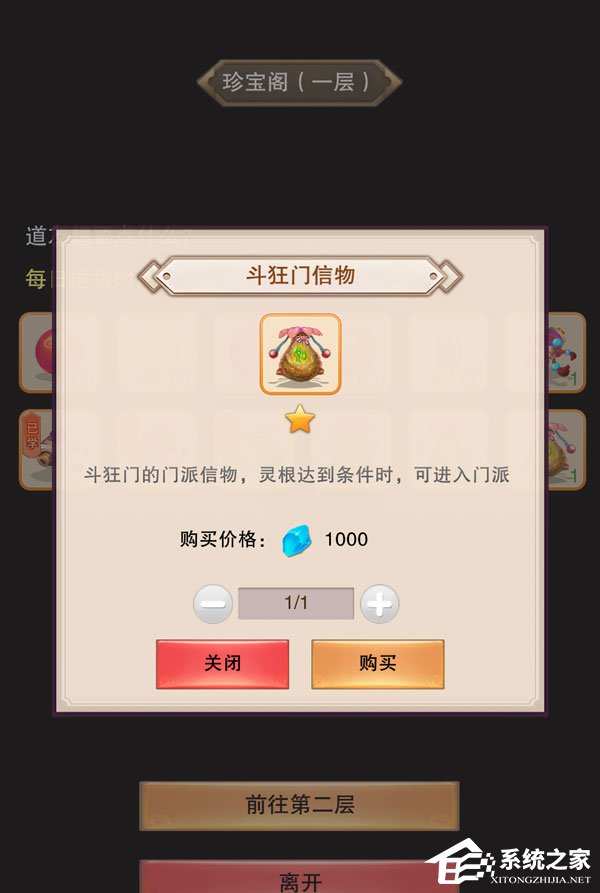This screenshot has height=893, width=600.
Task: Go to 前往第二层 second floor
Action: (299, 805)
